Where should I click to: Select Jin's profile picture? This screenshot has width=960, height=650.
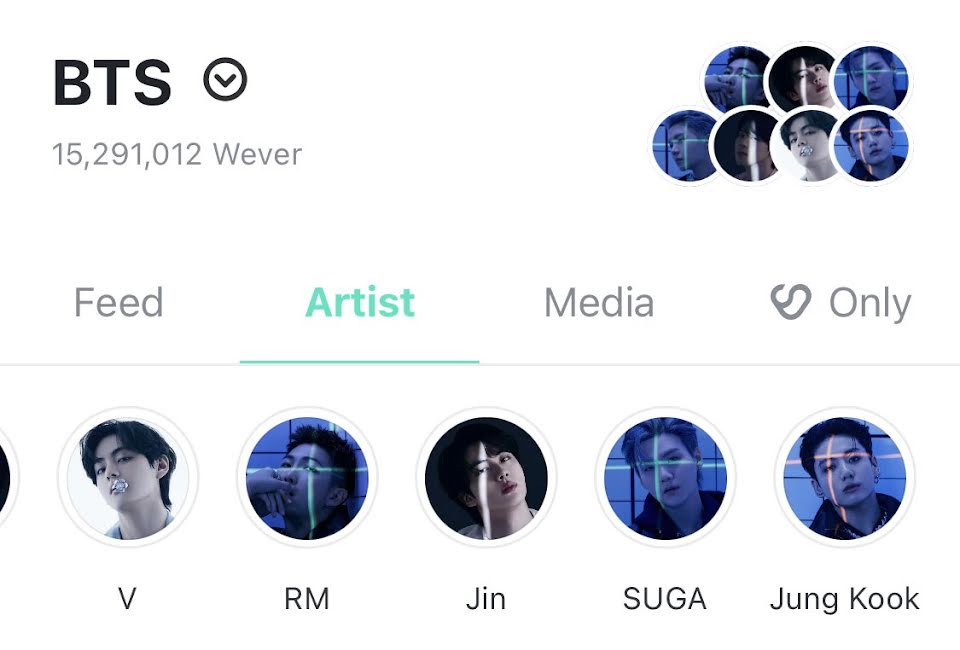[486, 478]
